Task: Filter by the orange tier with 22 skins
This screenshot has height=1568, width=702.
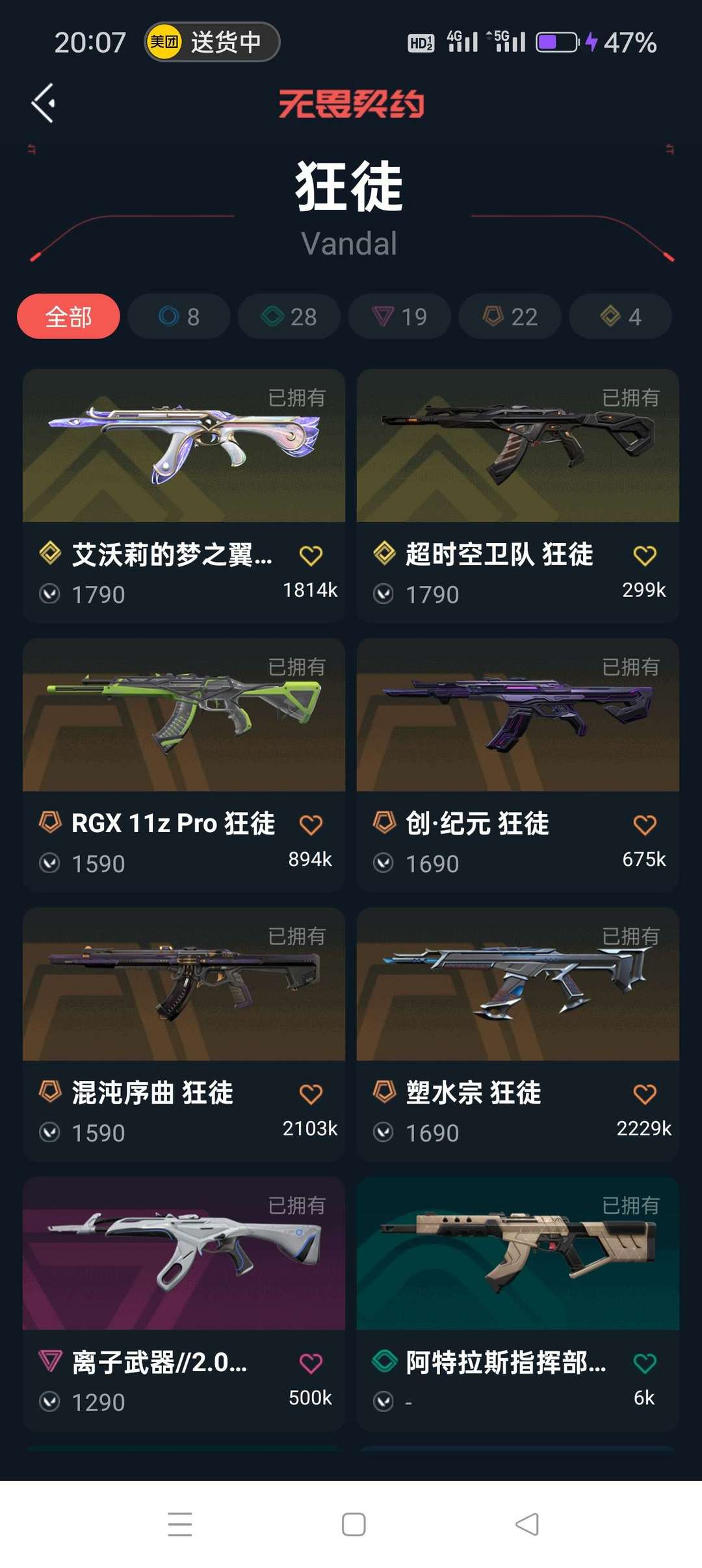Action: click(510, 316)
